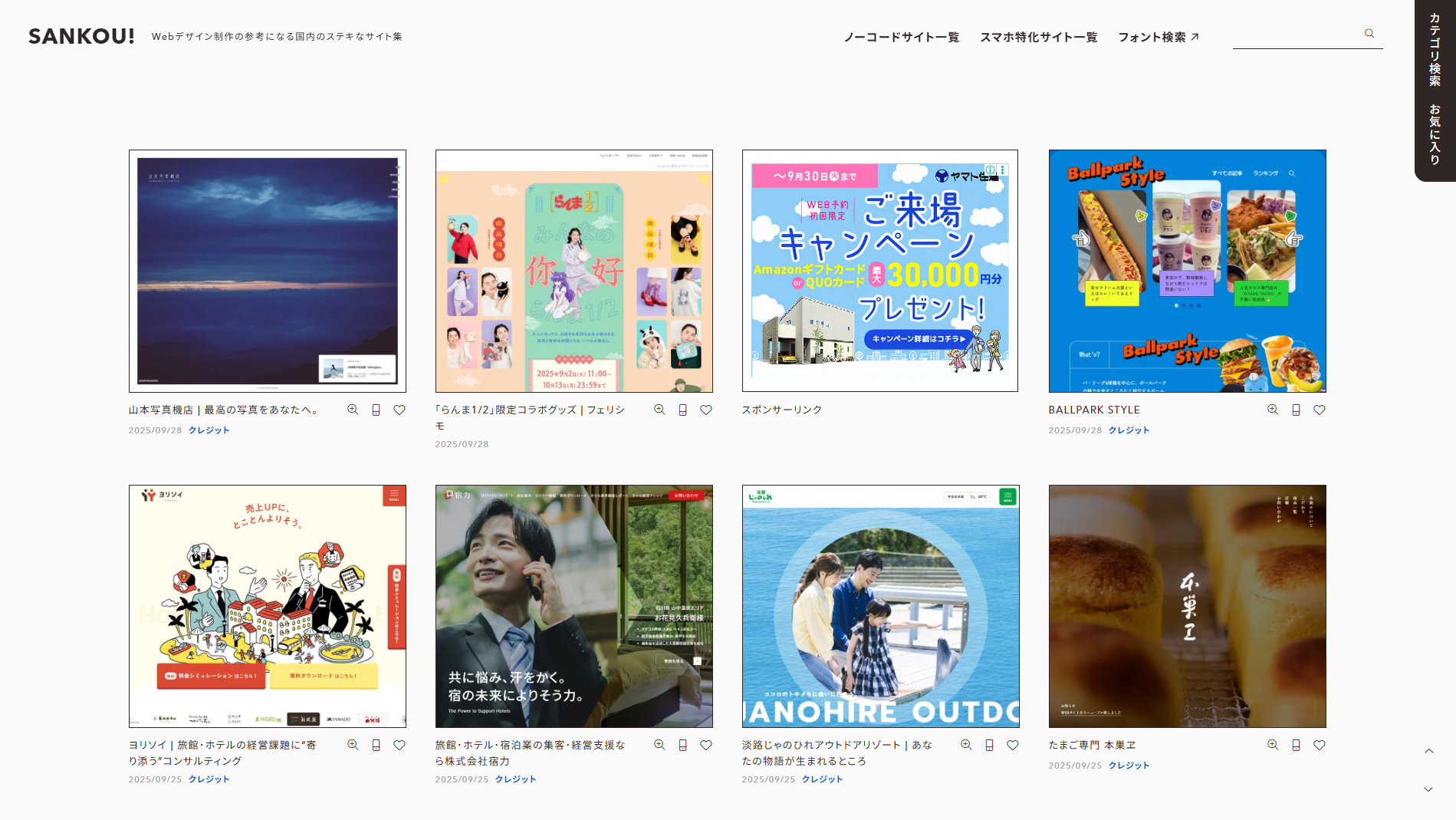Image resolution: width=1456 pixels, height=820 pixels.
Task: Open the BALLPARK STYLE thumbnail
Action: (1187, 271)
